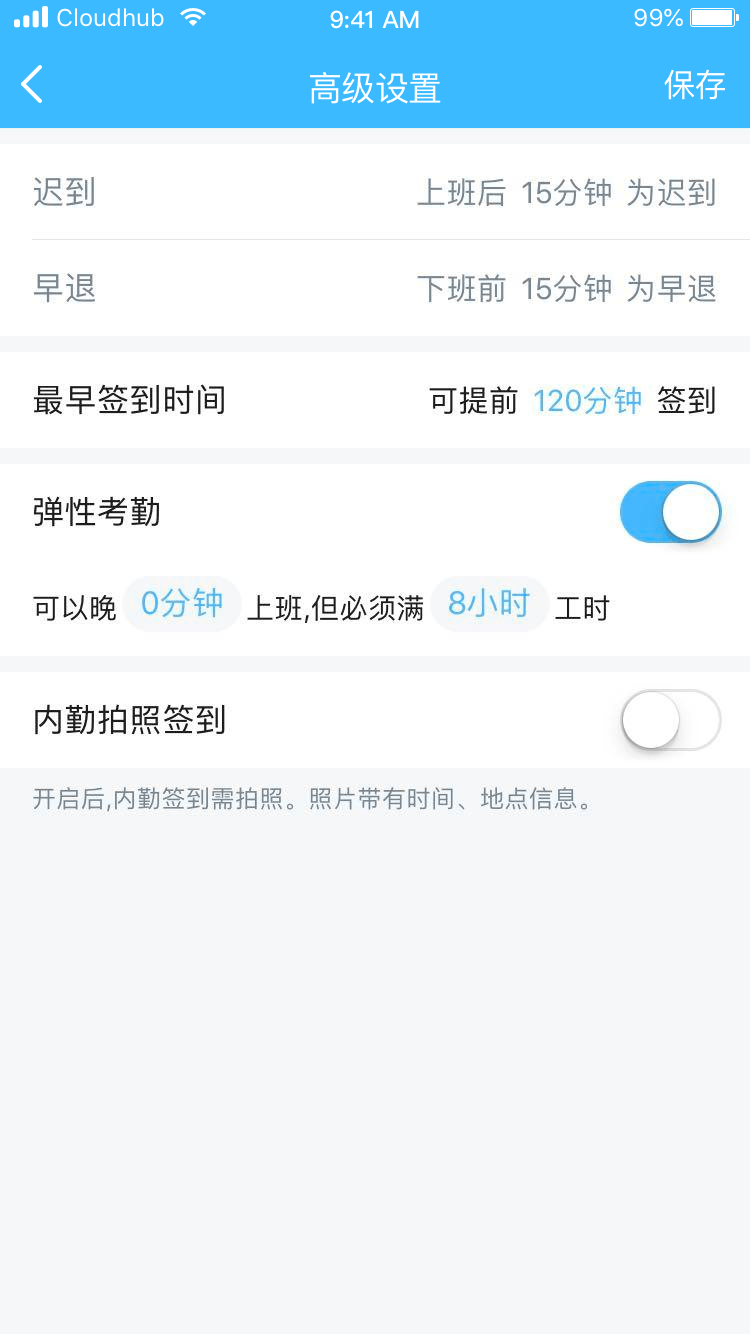Image resolution: width=750 pixels, height=1334 pixels.
Task: Turn off the 弹性考勤 switch
Action: click(x=670, y=512)
